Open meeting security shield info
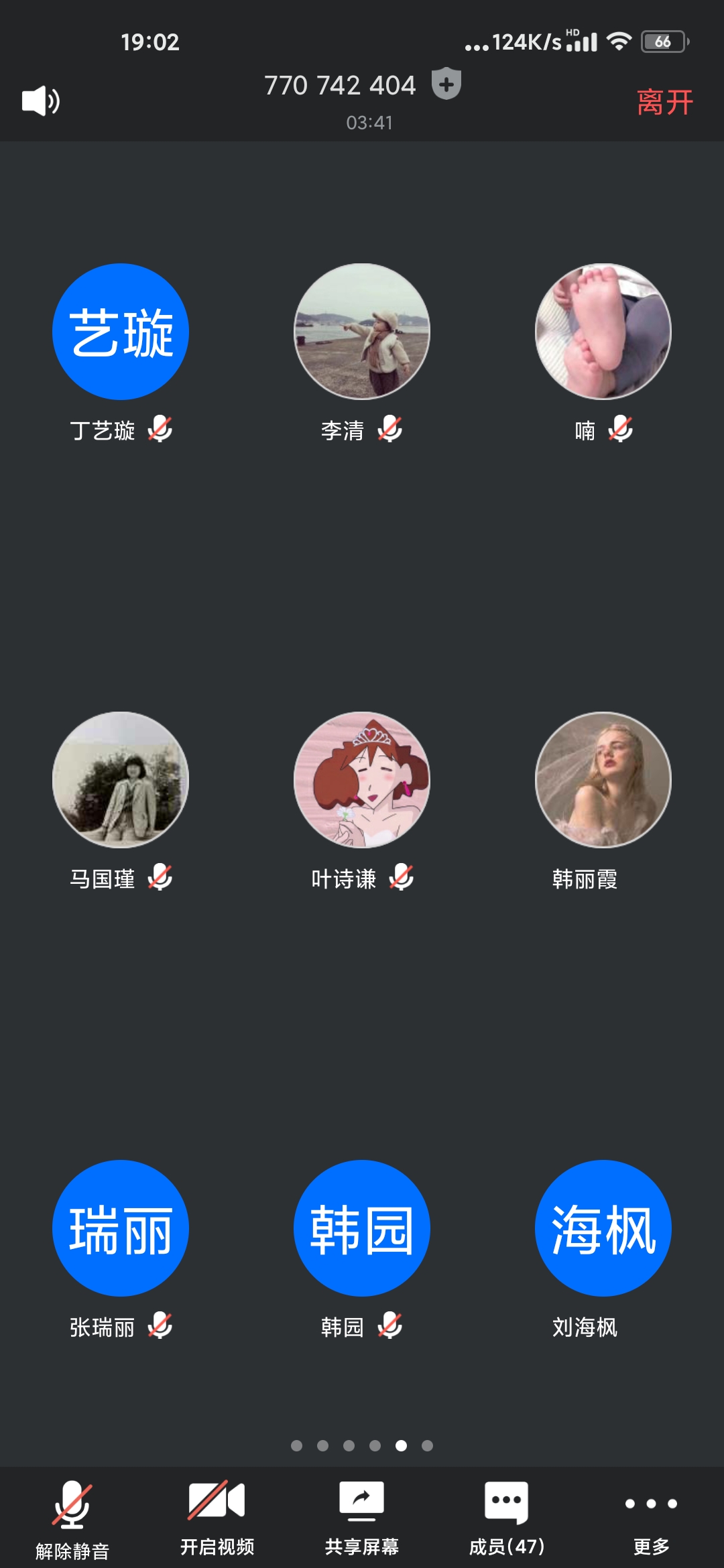 (446, 84)
